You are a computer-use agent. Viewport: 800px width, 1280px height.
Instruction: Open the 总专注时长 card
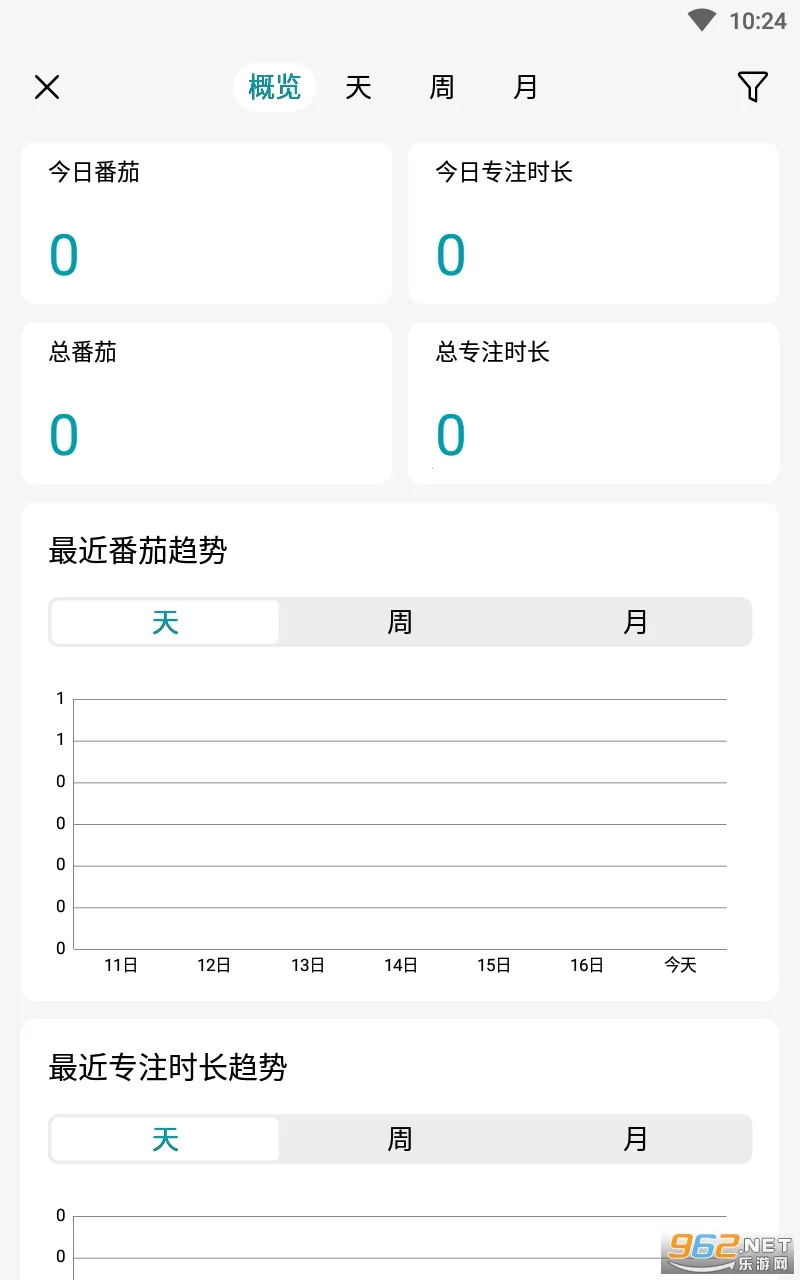pyautogui.click(x=593, y=402)
